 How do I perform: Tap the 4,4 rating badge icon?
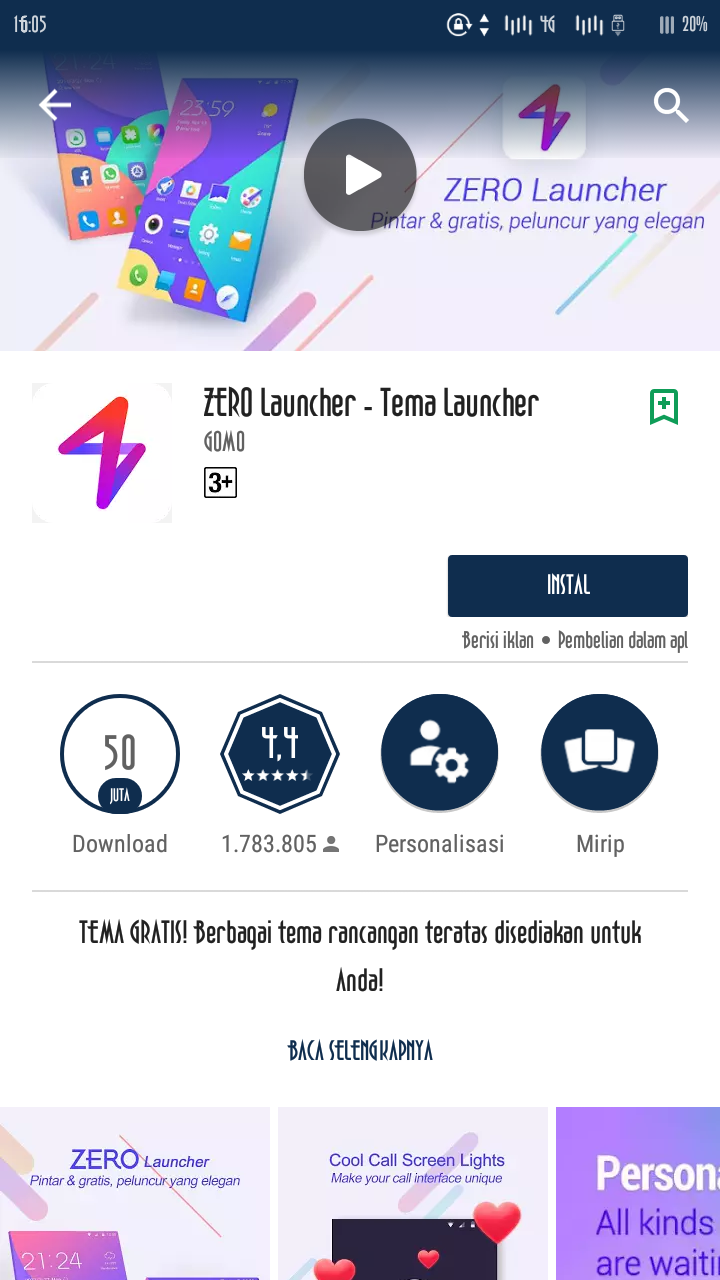point(280,753)
